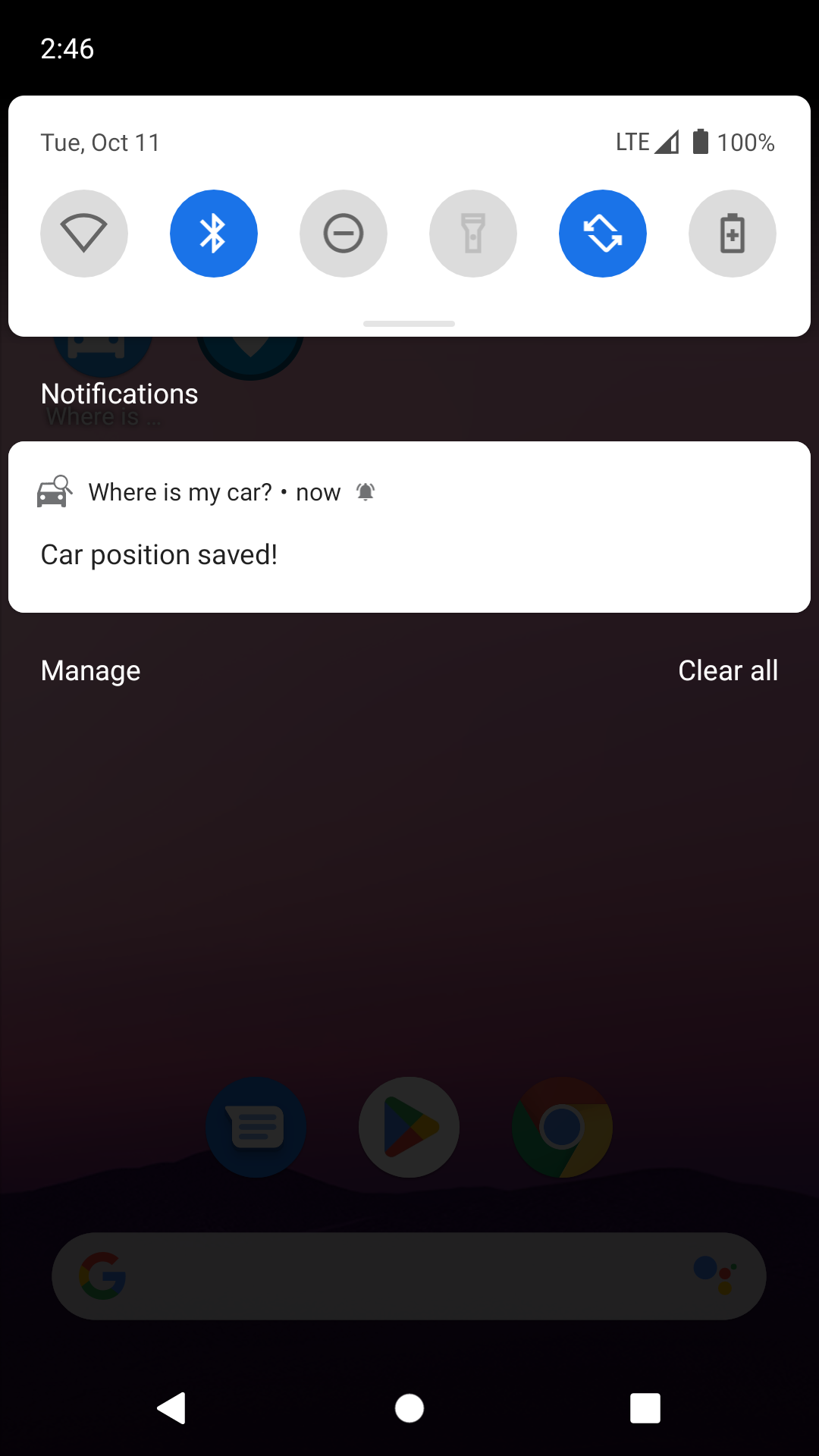Screen dimensions: 819x1456
Task: Open recent apps from navigation bar
Action: point(645,1408)
